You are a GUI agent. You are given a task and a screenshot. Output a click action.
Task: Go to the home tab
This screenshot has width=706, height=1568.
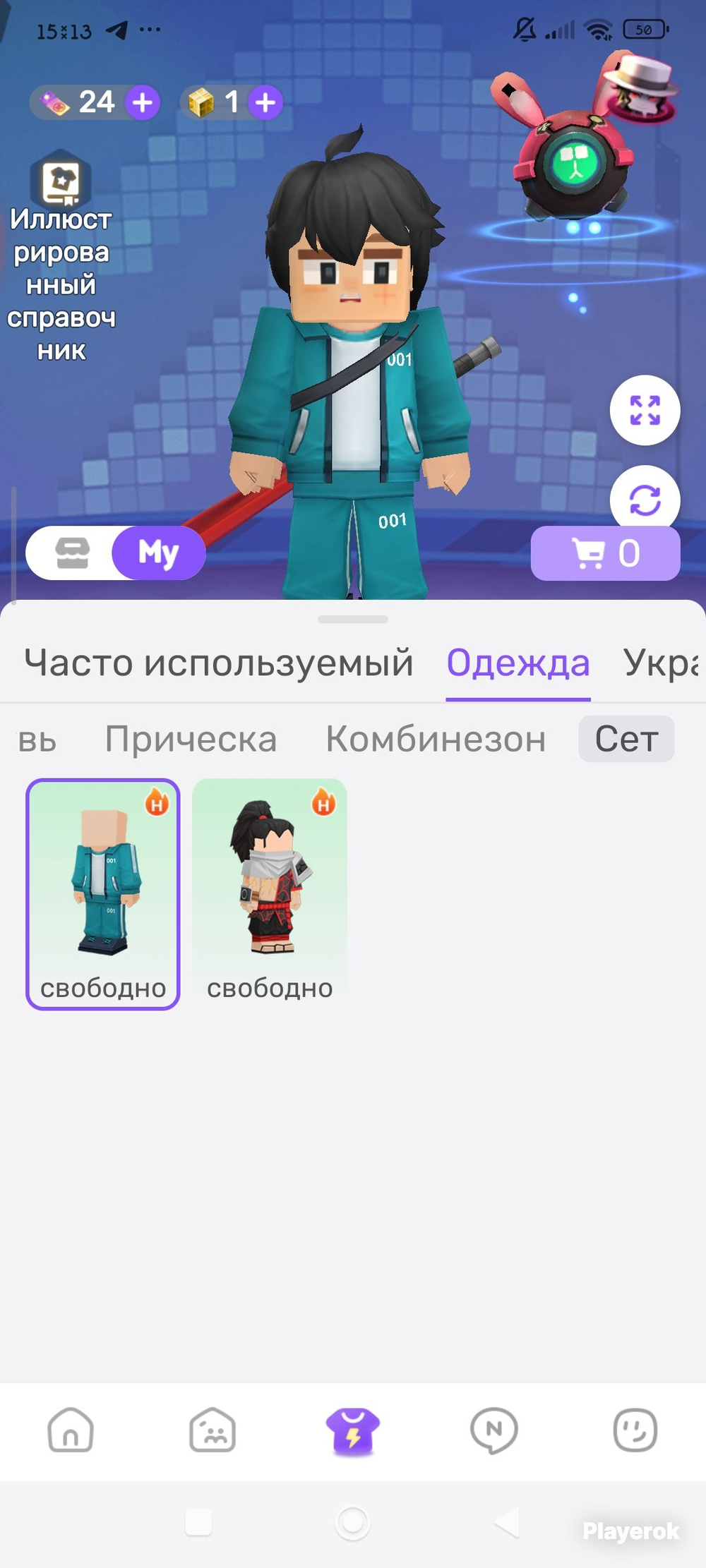coord(71,1431)
